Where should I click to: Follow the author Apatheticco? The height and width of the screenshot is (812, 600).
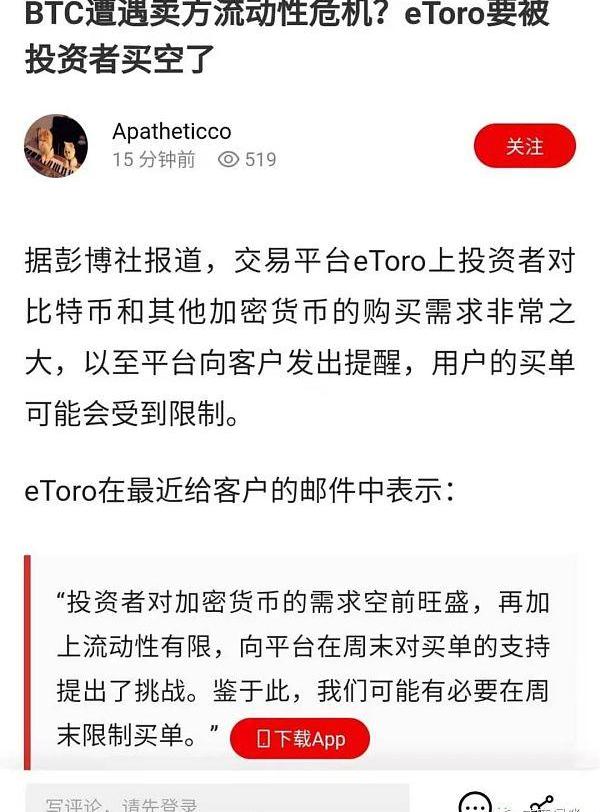coord(524,146)
